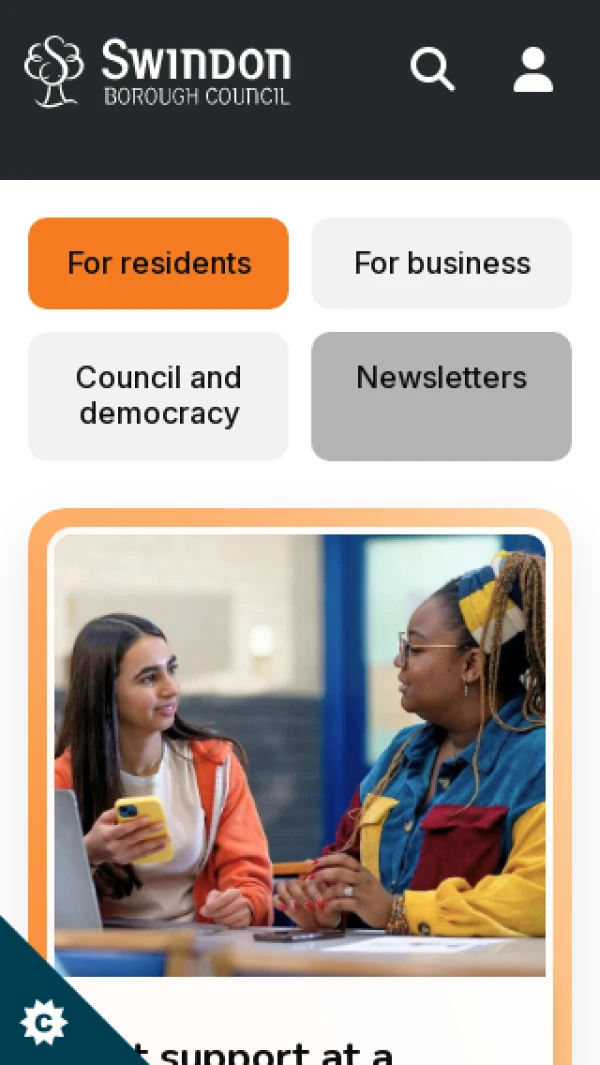Image resolution: width=600 pixels, height=1065 pixels.
Task: Open cookie settings gear badge
Action: [x=44, y=1022]
